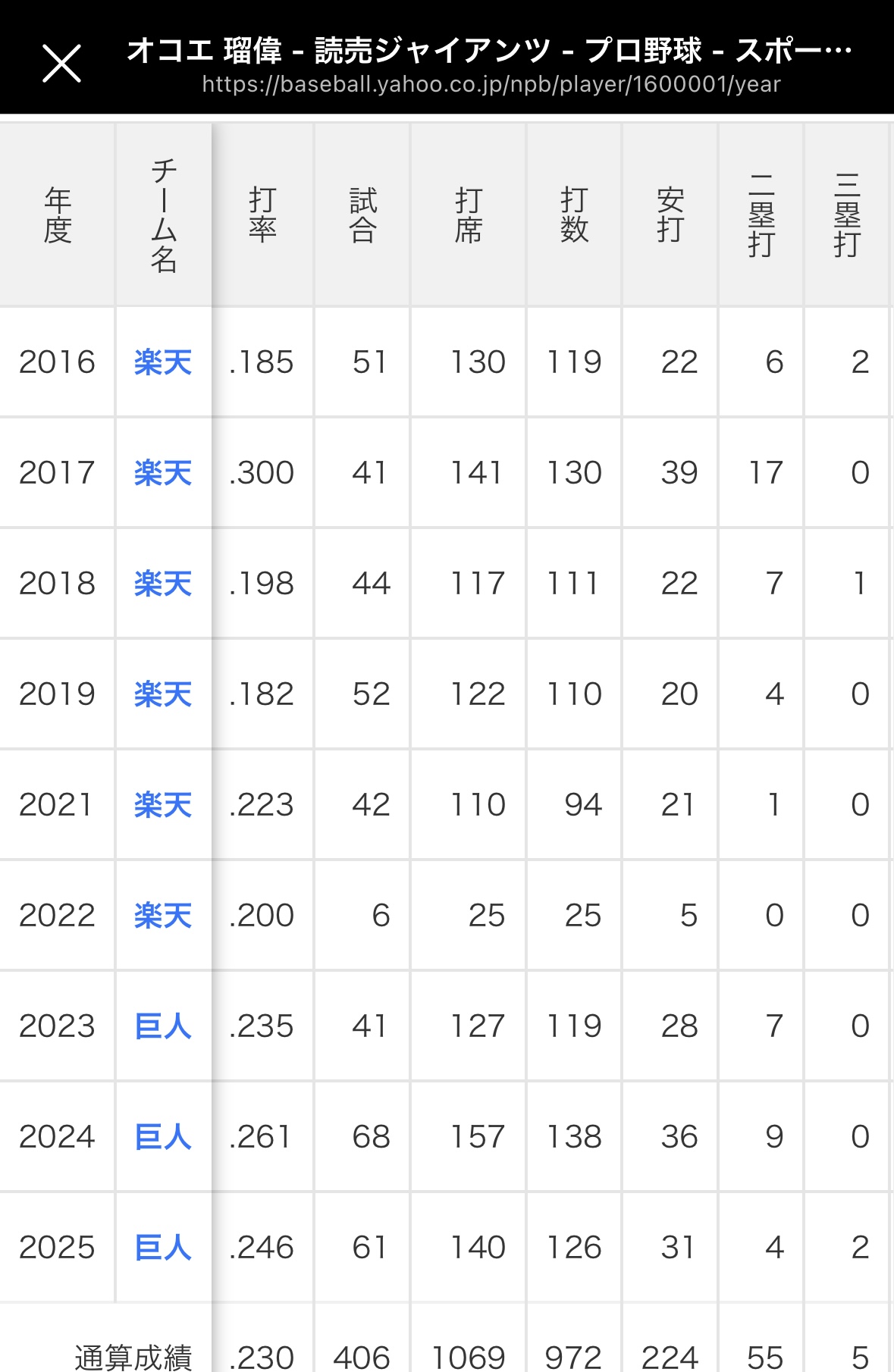Select 楽天 link for the 2018 season

(x=163, y=584)
